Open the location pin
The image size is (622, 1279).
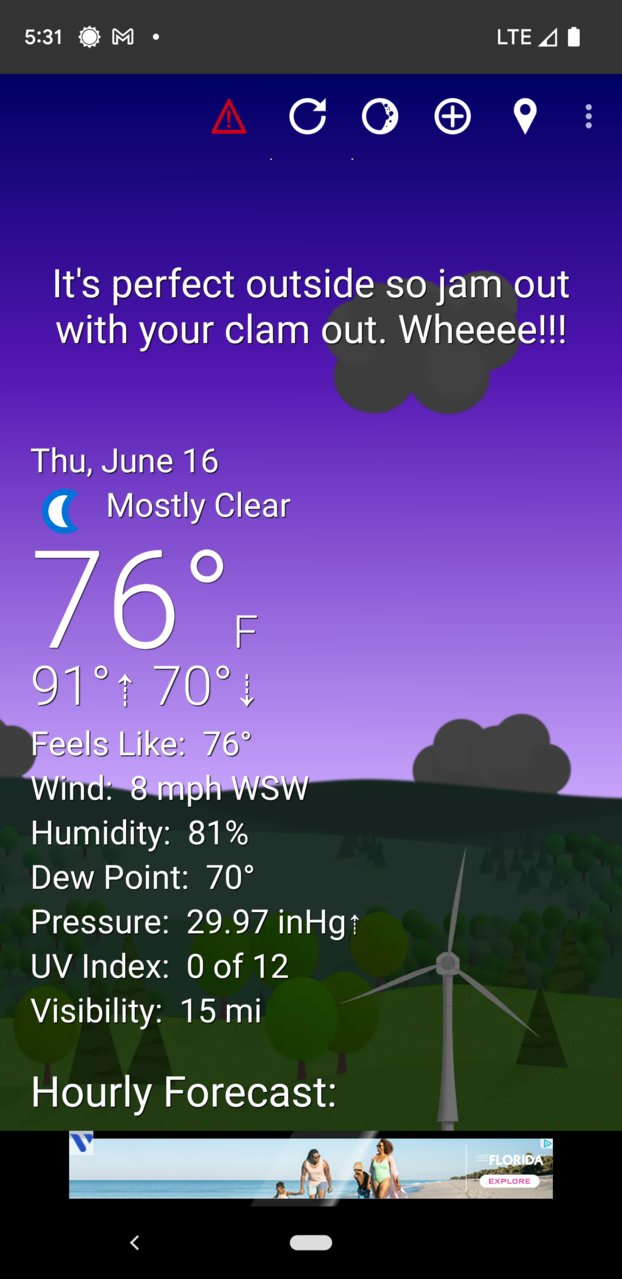click(525, 117)
